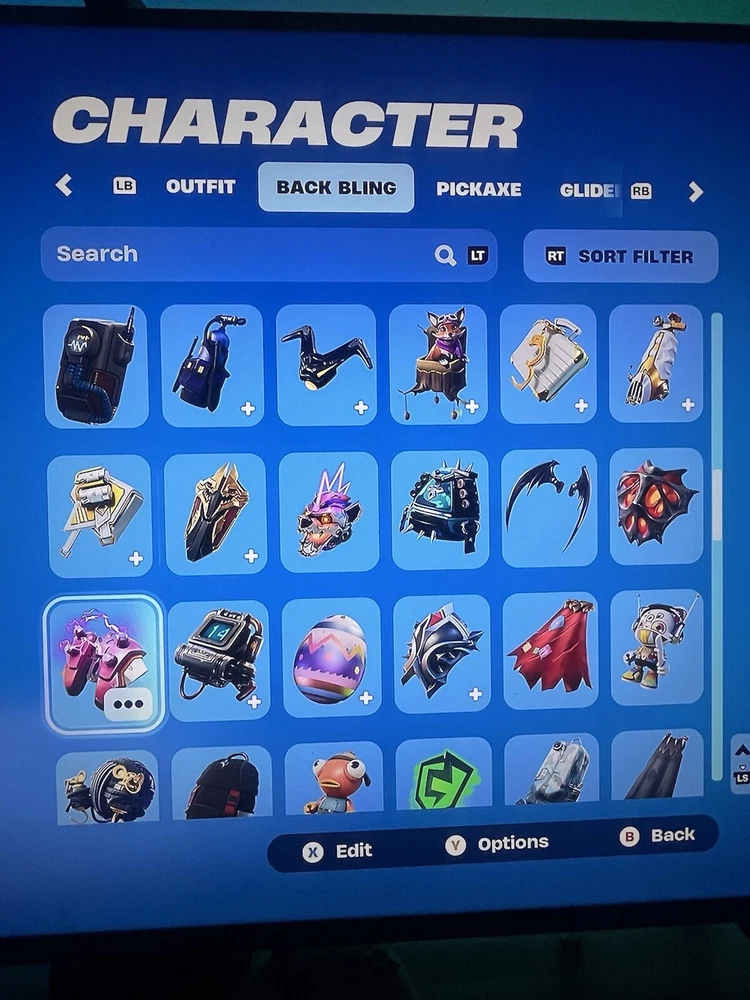
Task: Select the fox on tree stump back bling
Action: coord(438,364)
